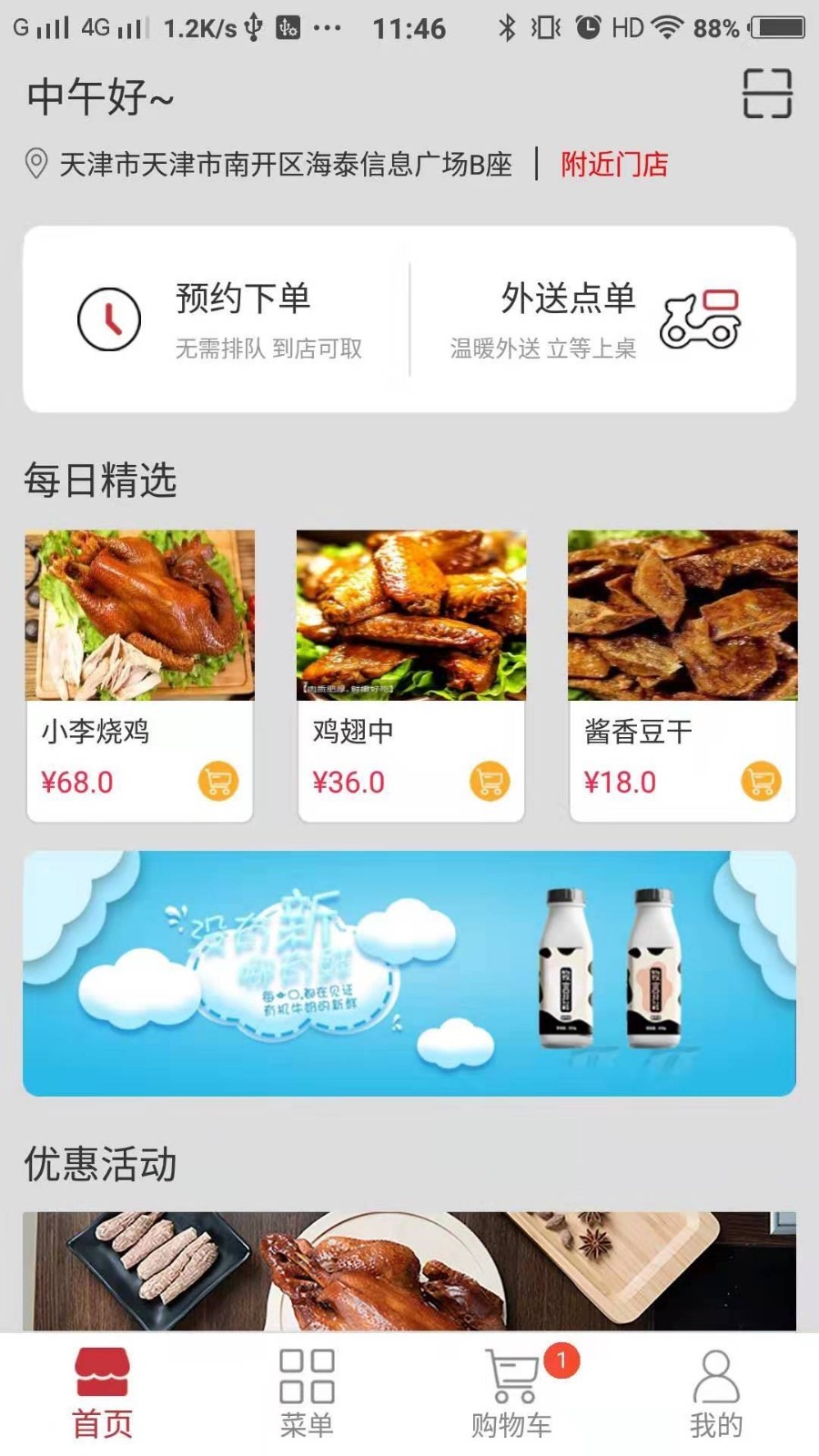Image resolution: width=819 pixels, height=1456 pixels.
Task: Change the delivery address 天津市南开区海泰信息广场B座
Action: (284, 165)
